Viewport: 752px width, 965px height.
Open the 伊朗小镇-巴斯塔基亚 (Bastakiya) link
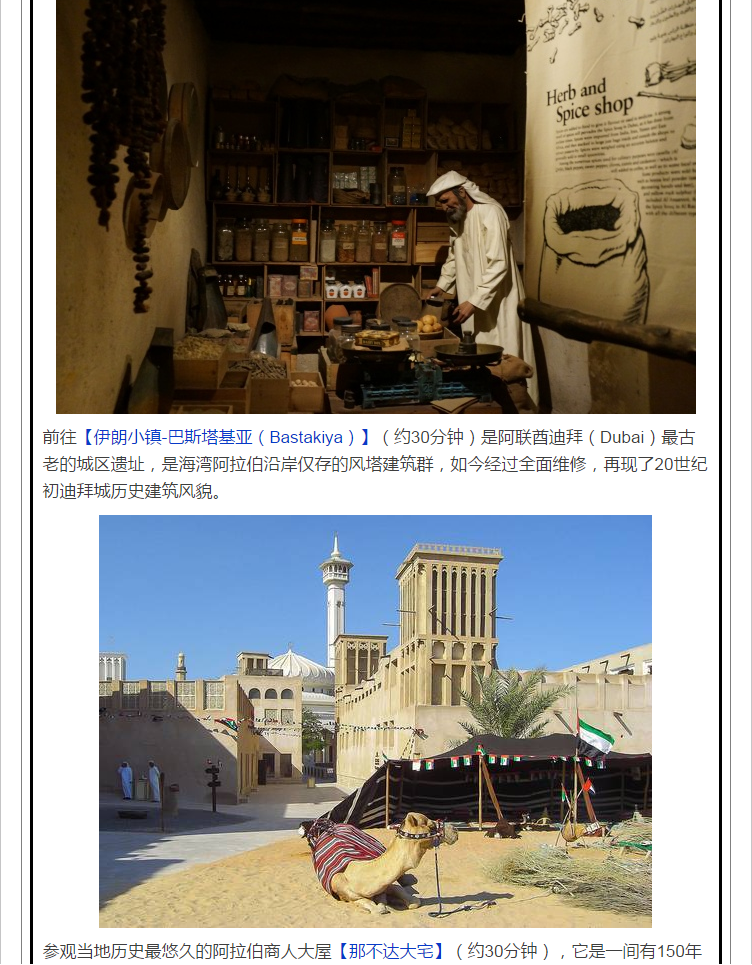tap(225, 437)
